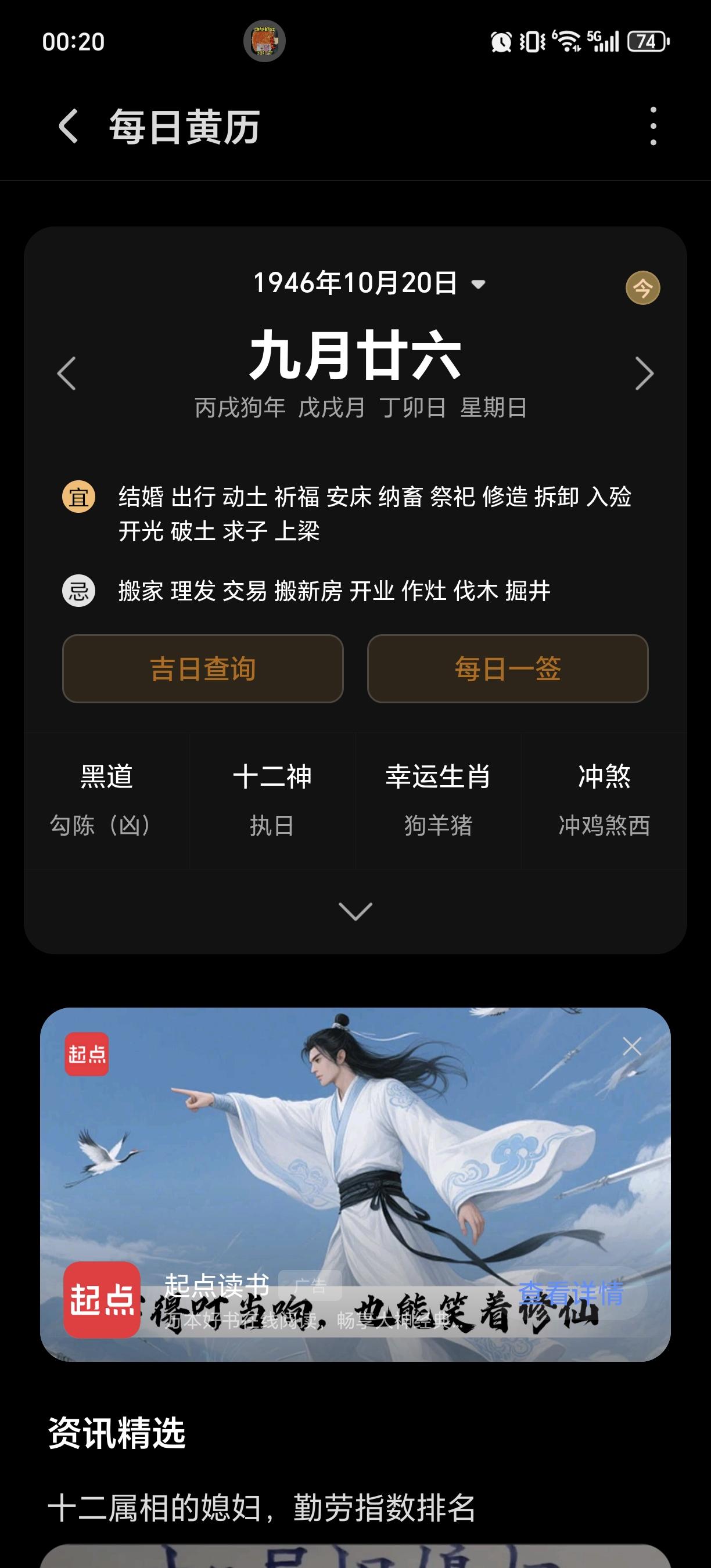
Task: Expand more almanac details
Action: 355,911
